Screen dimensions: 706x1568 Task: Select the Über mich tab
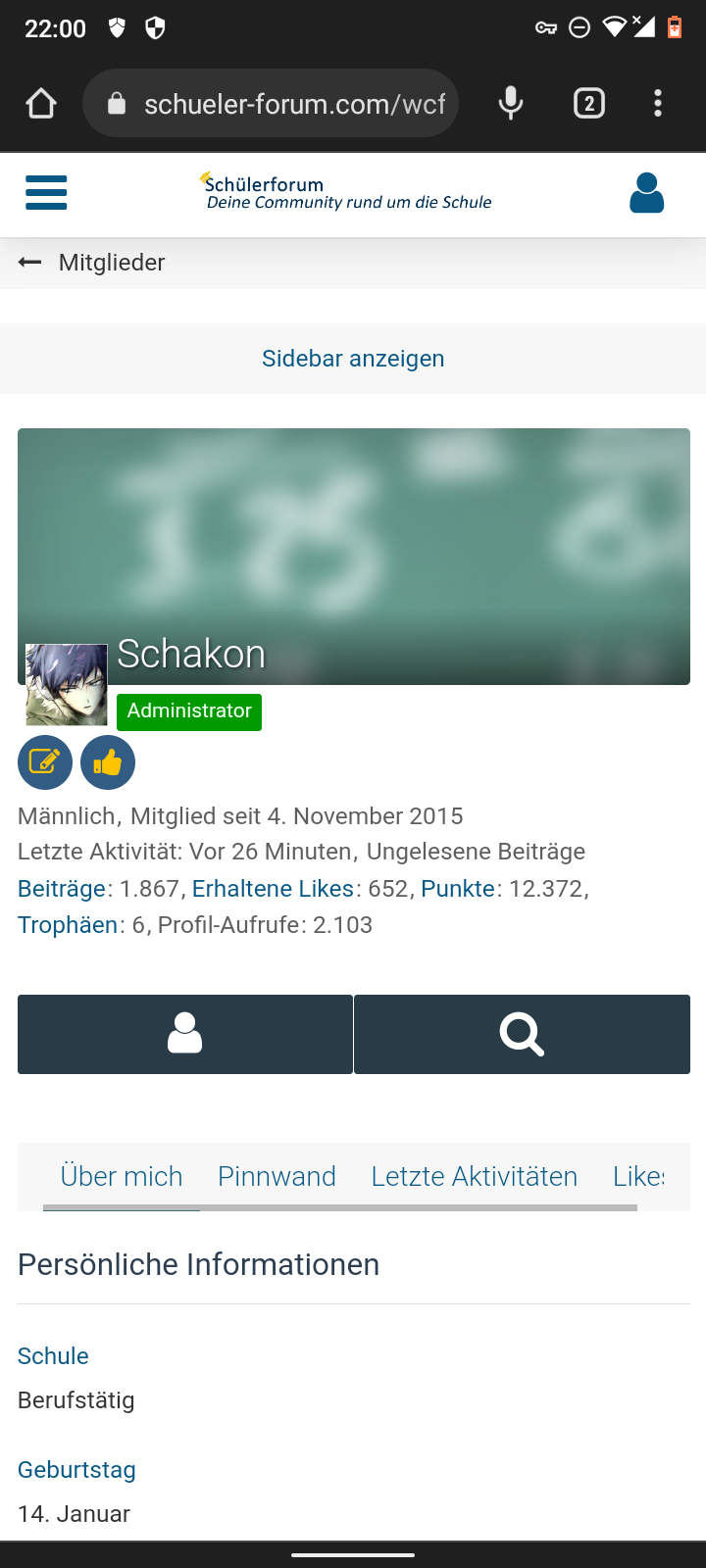coord(122,1176)
